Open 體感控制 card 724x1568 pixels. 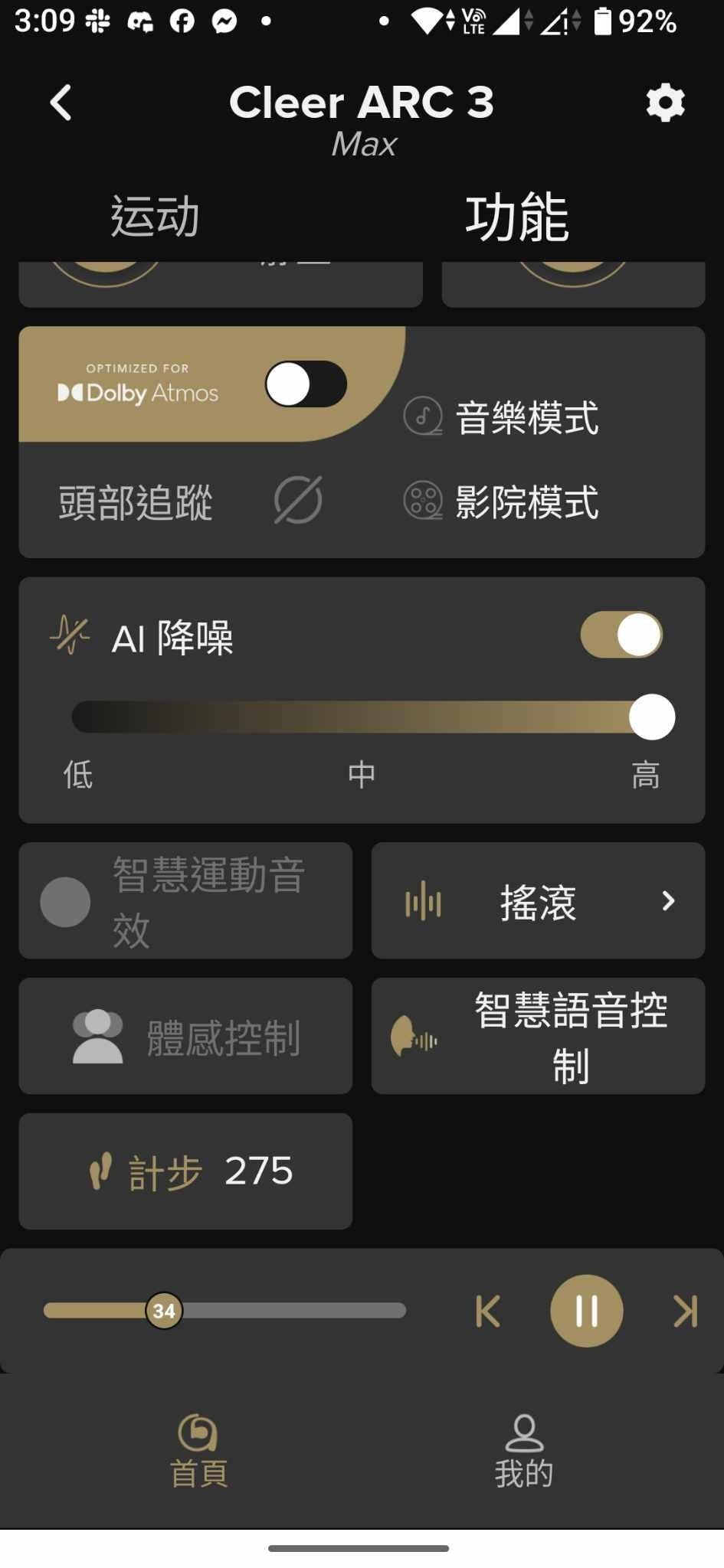point(185,1036)
